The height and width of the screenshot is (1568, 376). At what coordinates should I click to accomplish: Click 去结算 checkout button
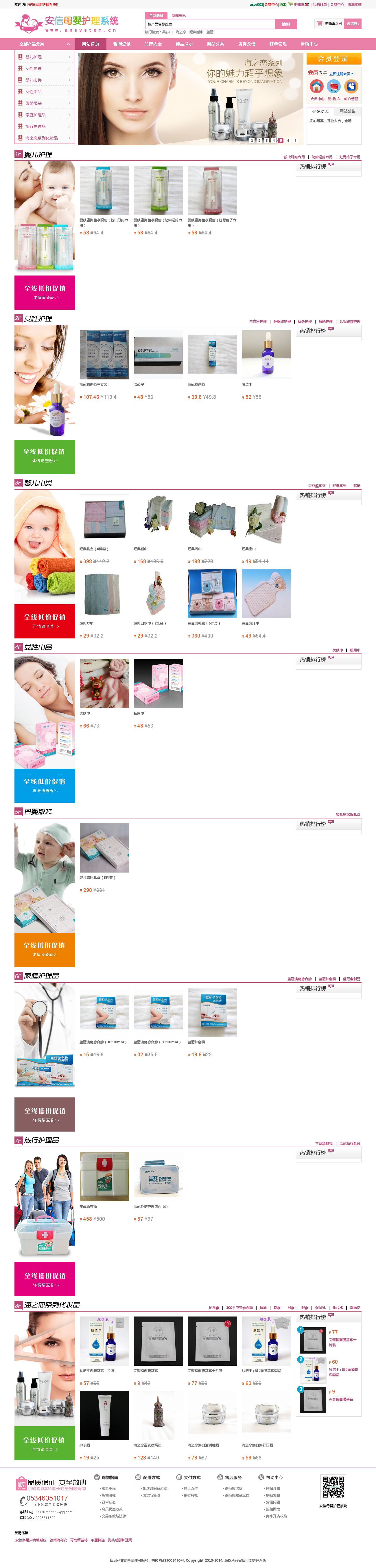(353, 24)
